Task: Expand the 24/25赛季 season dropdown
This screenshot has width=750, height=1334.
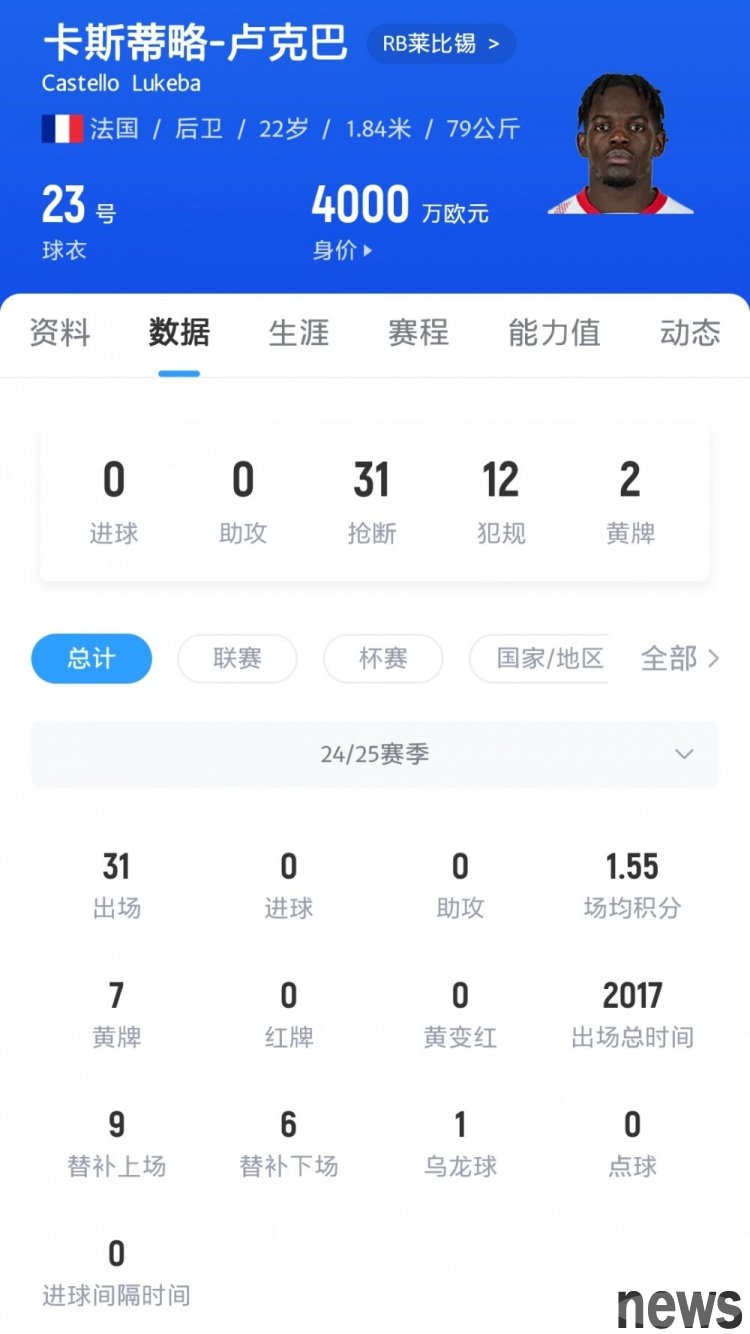Action: [x=375, y=754]
